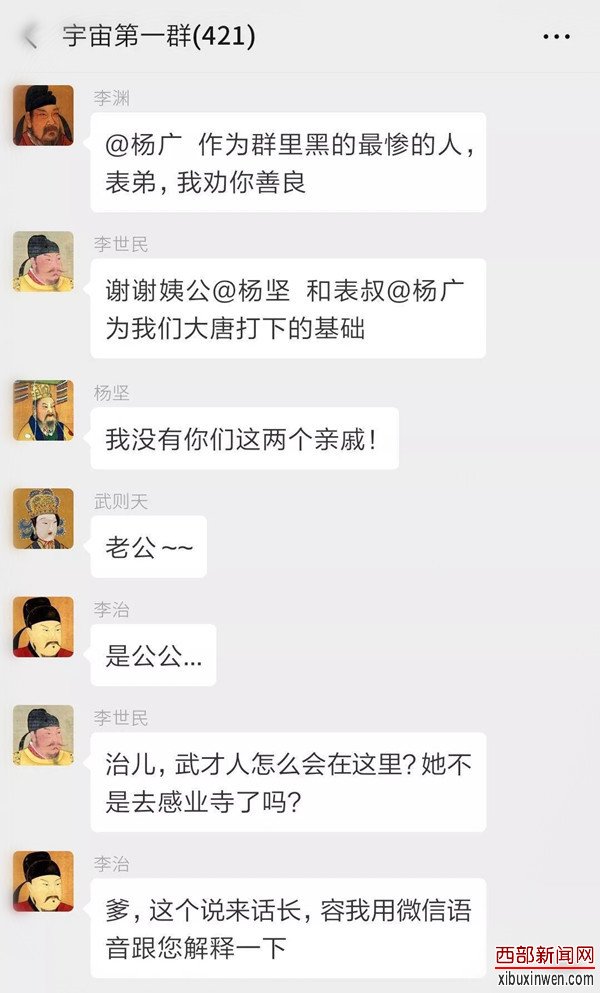
Task: Open 李渊's profile avatar
Action: point(43,115)
